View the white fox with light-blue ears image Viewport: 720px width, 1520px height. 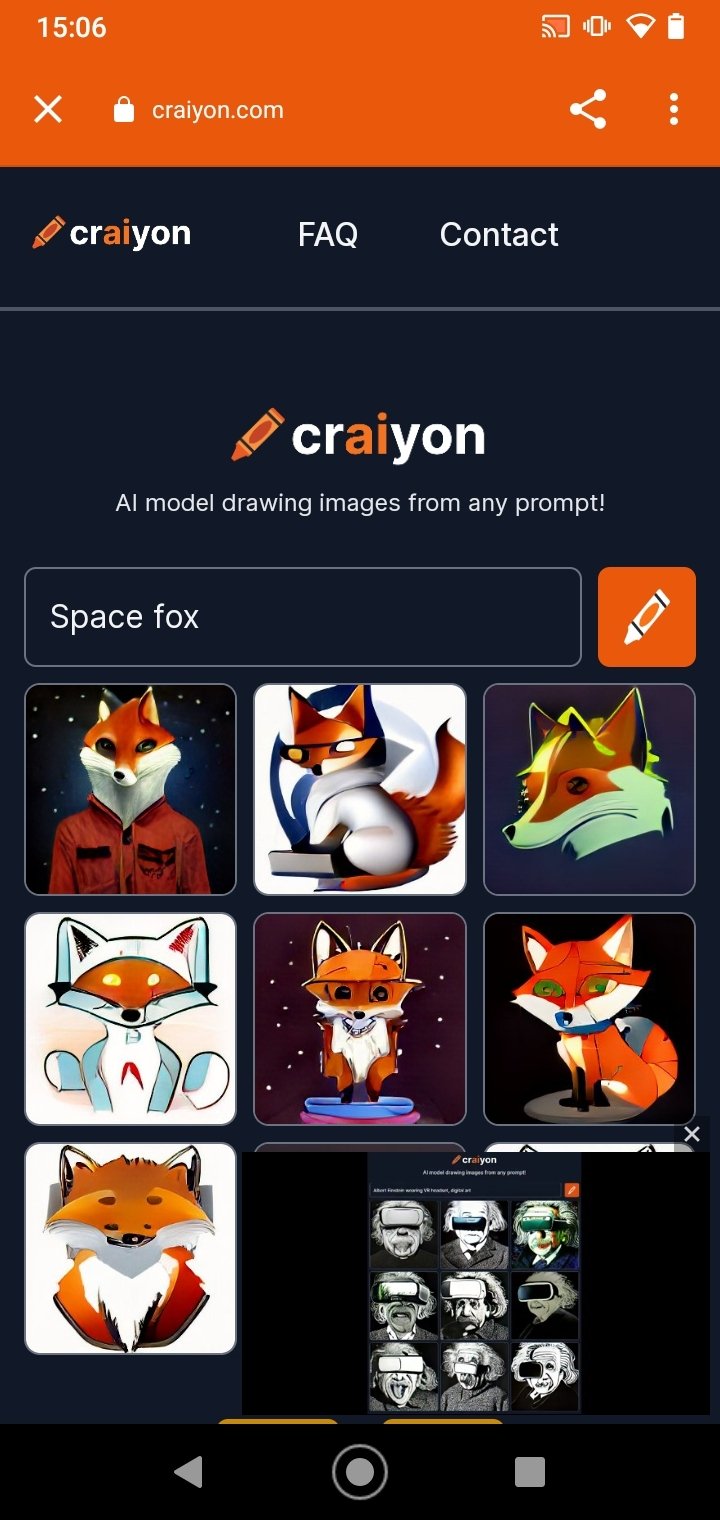pyautogui.click(x=130, y=1019)
